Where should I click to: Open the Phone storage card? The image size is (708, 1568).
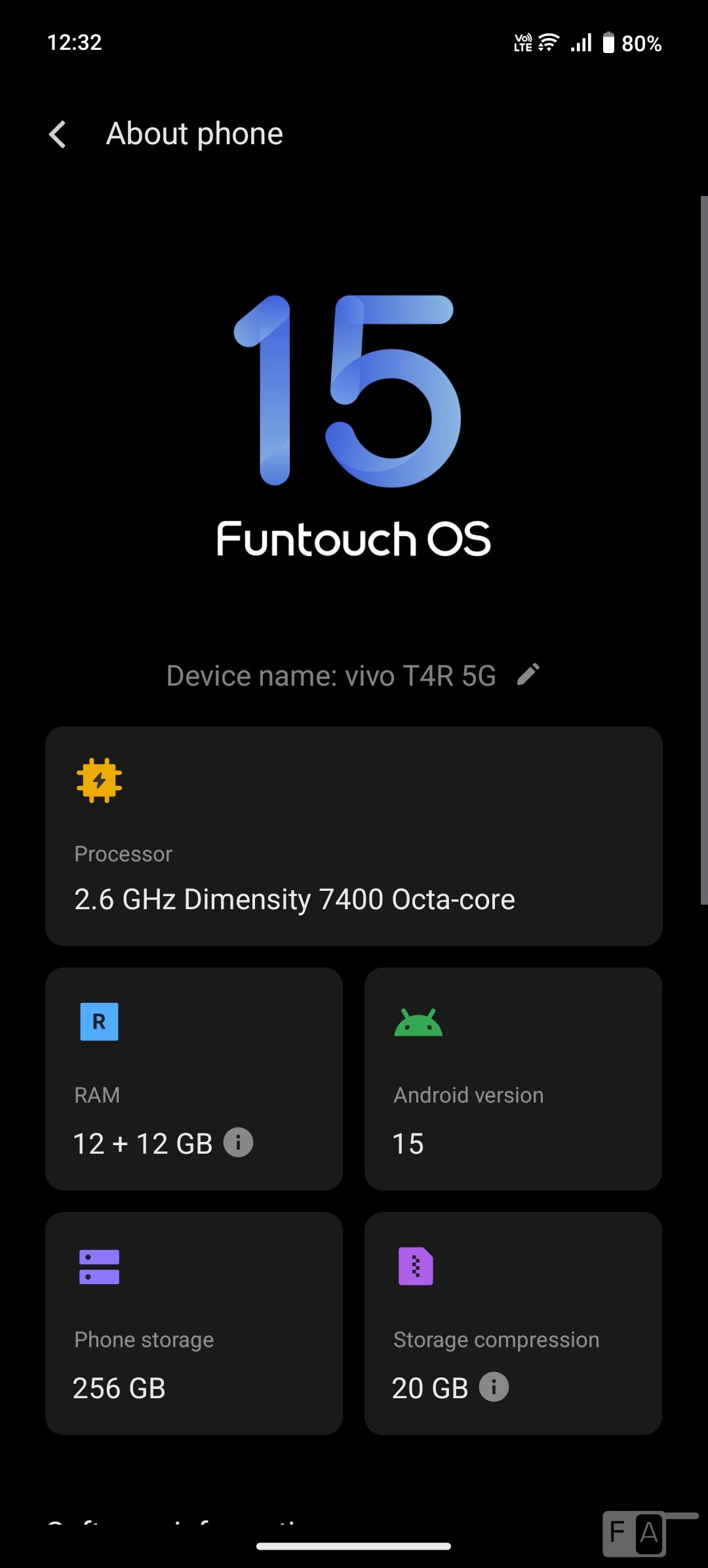tap(193, 1323)
